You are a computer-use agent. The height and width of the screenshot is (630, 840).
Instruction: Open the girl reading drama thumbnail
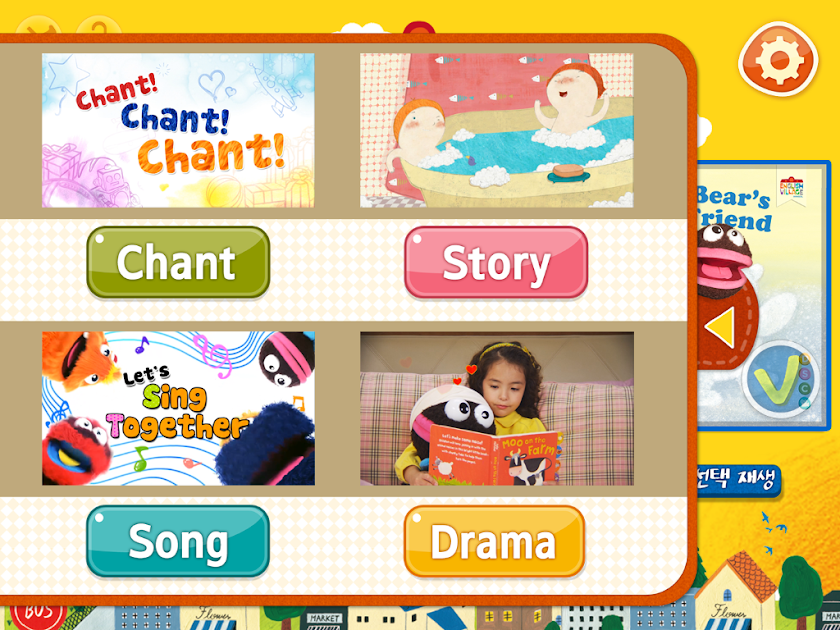click(496, 408)
